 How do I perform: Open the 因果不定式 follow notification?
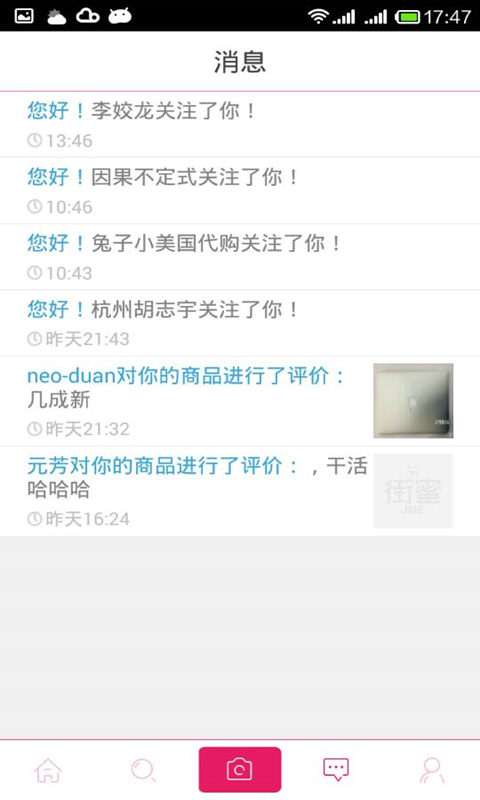point(240,190)
